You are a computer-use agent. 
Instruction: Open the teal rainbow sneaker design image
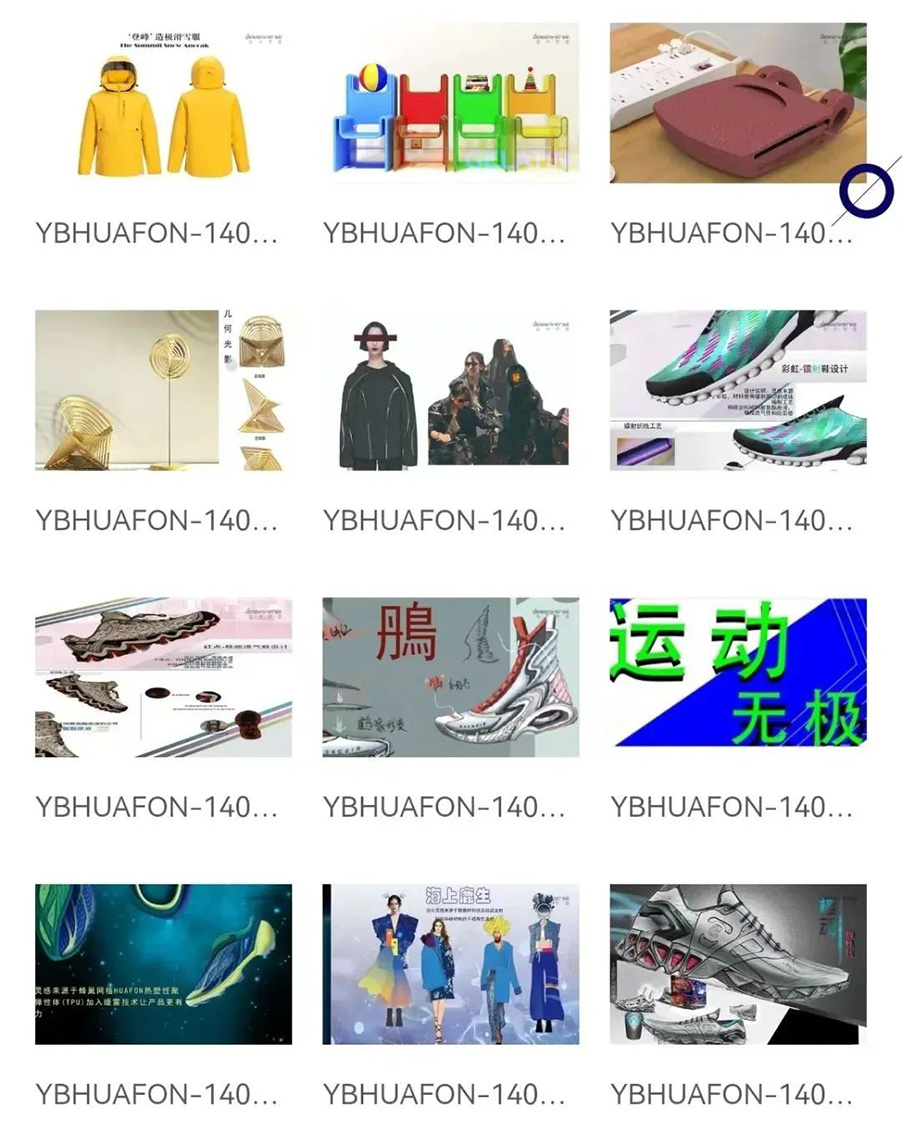737,390
